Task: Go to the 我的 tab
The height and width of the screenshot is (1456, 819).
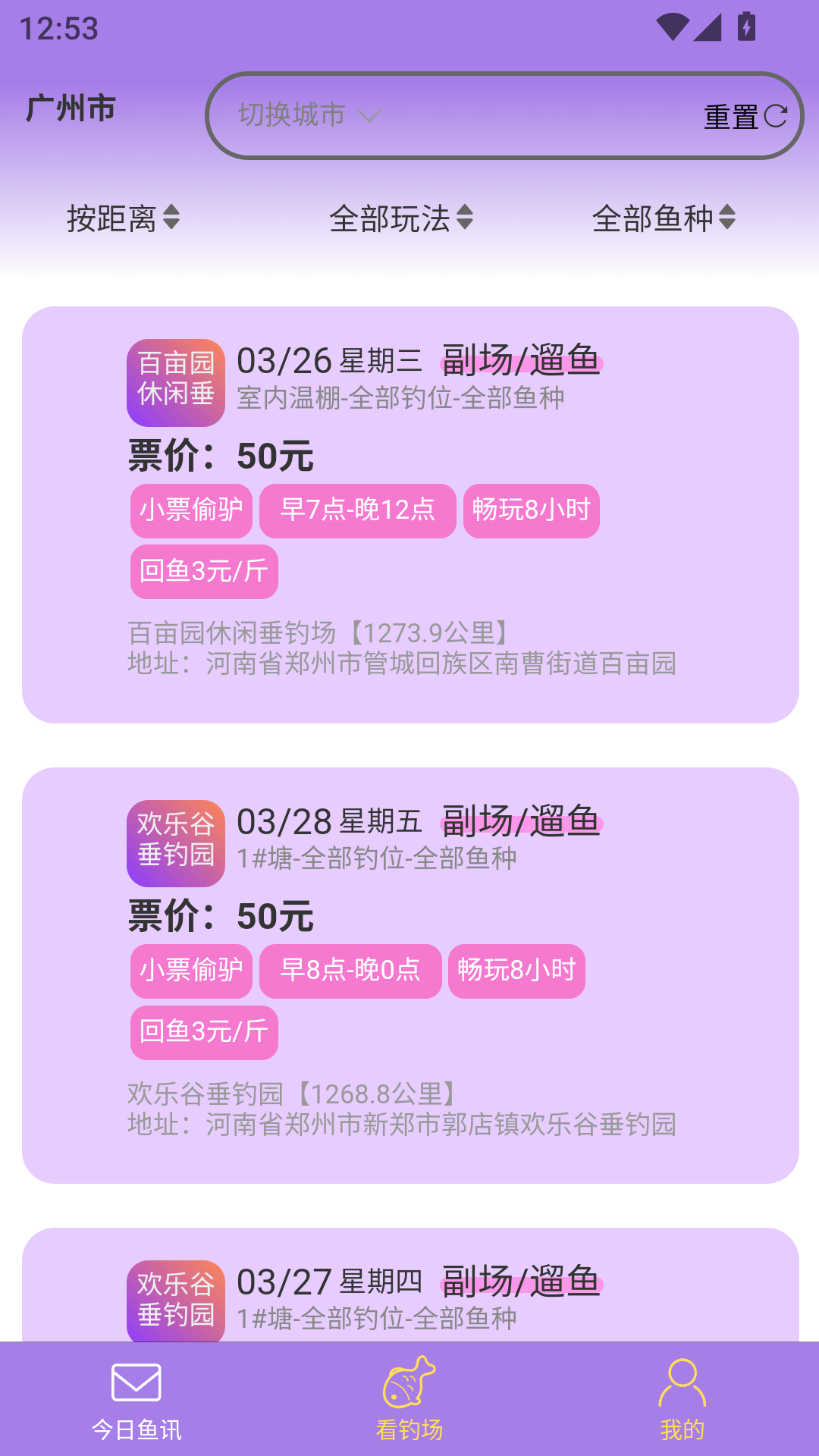Action: pos(682,1400)
